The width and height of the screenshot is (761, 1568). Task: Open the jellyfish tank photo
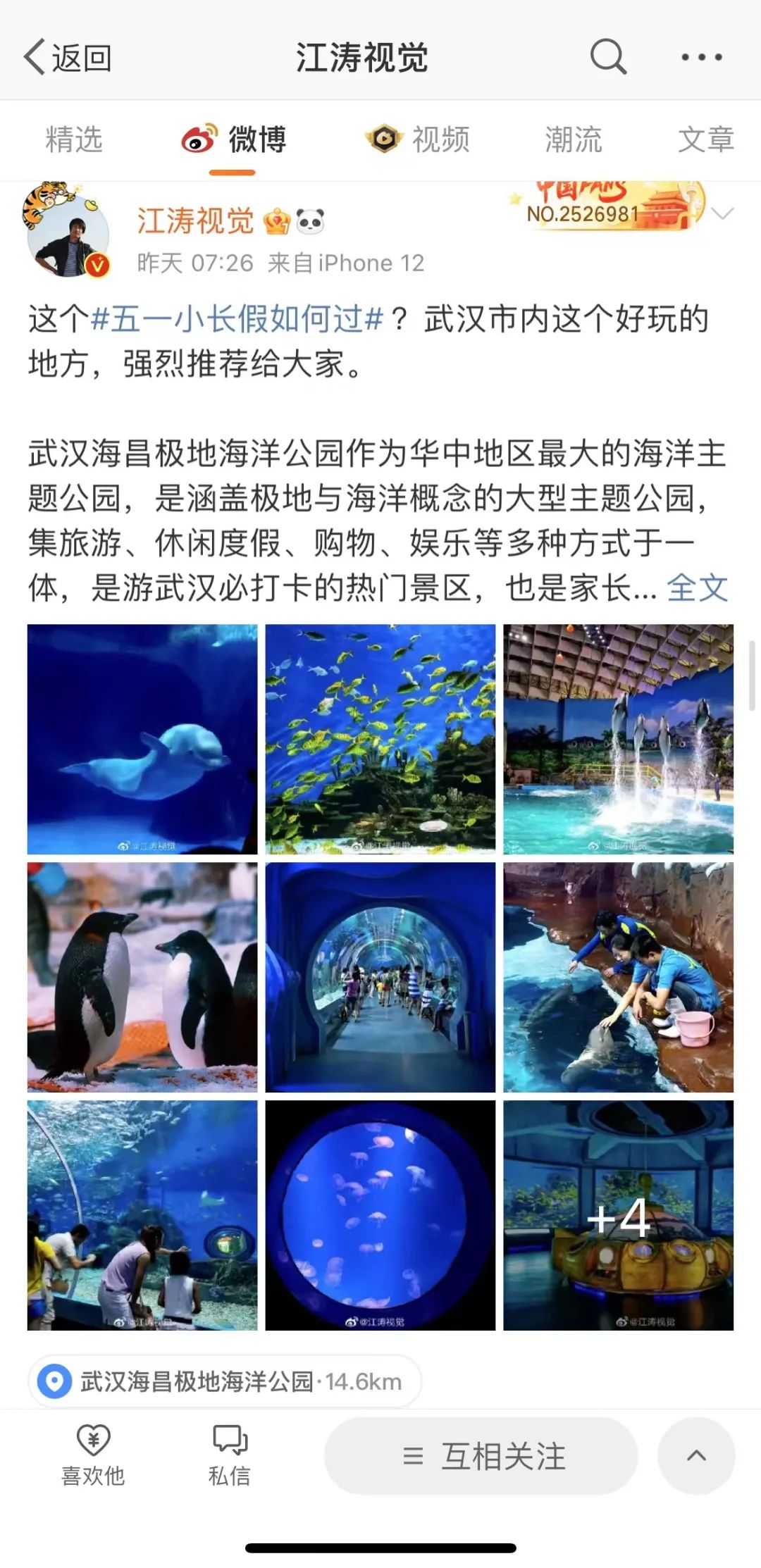pyautogui.click(x=380, y=1215)
